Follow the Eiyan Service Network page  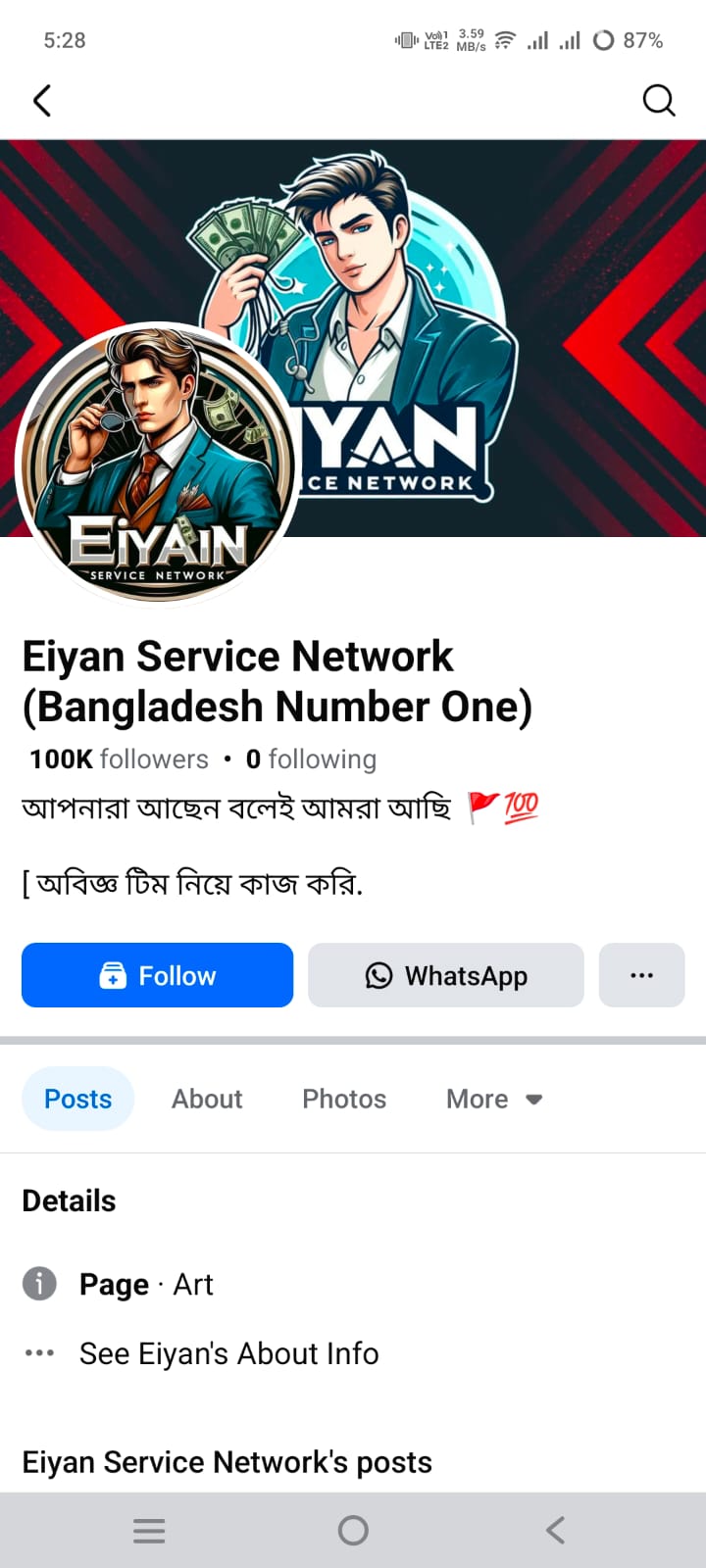click(157, 975)
